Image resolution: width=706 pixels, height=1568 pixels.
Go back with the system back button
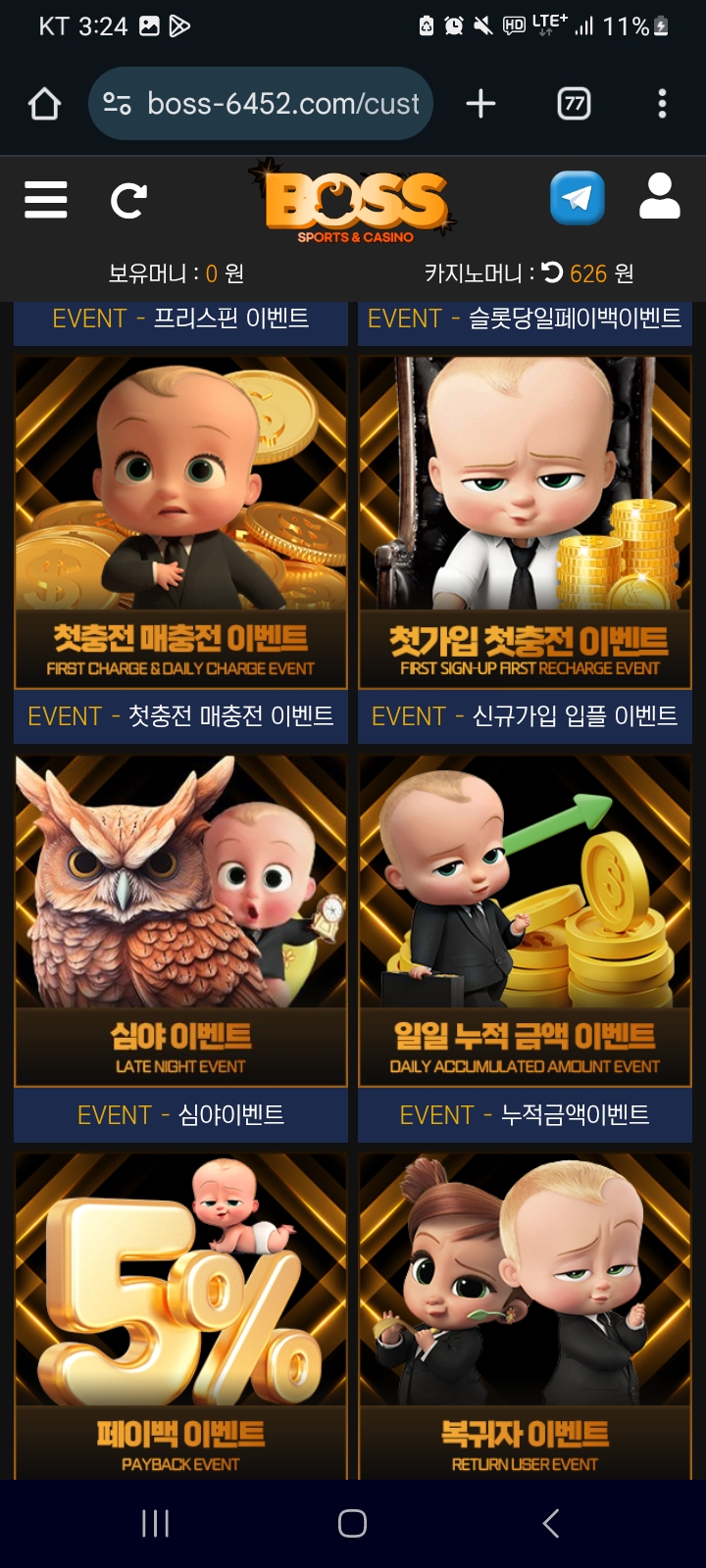pos(550,1523)
